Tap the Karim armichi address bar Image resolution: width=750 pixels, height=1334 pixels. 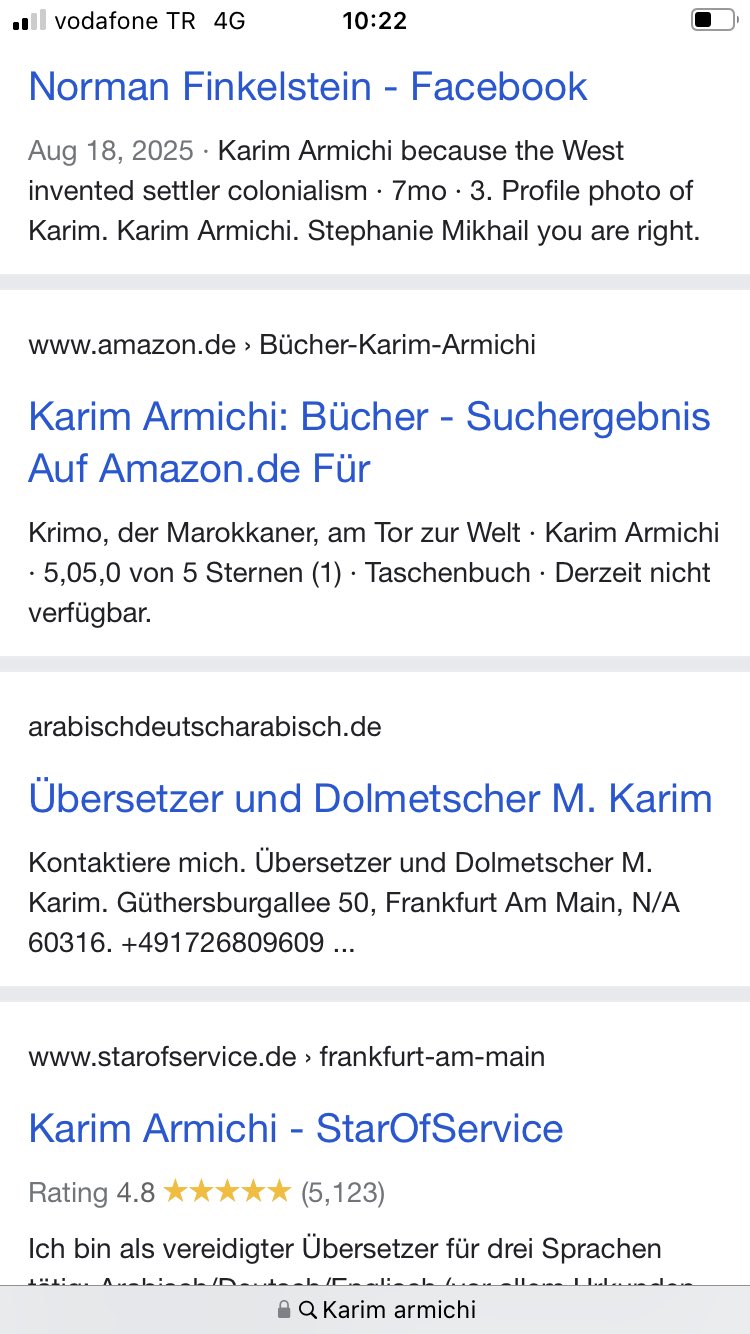[376, 1309]
